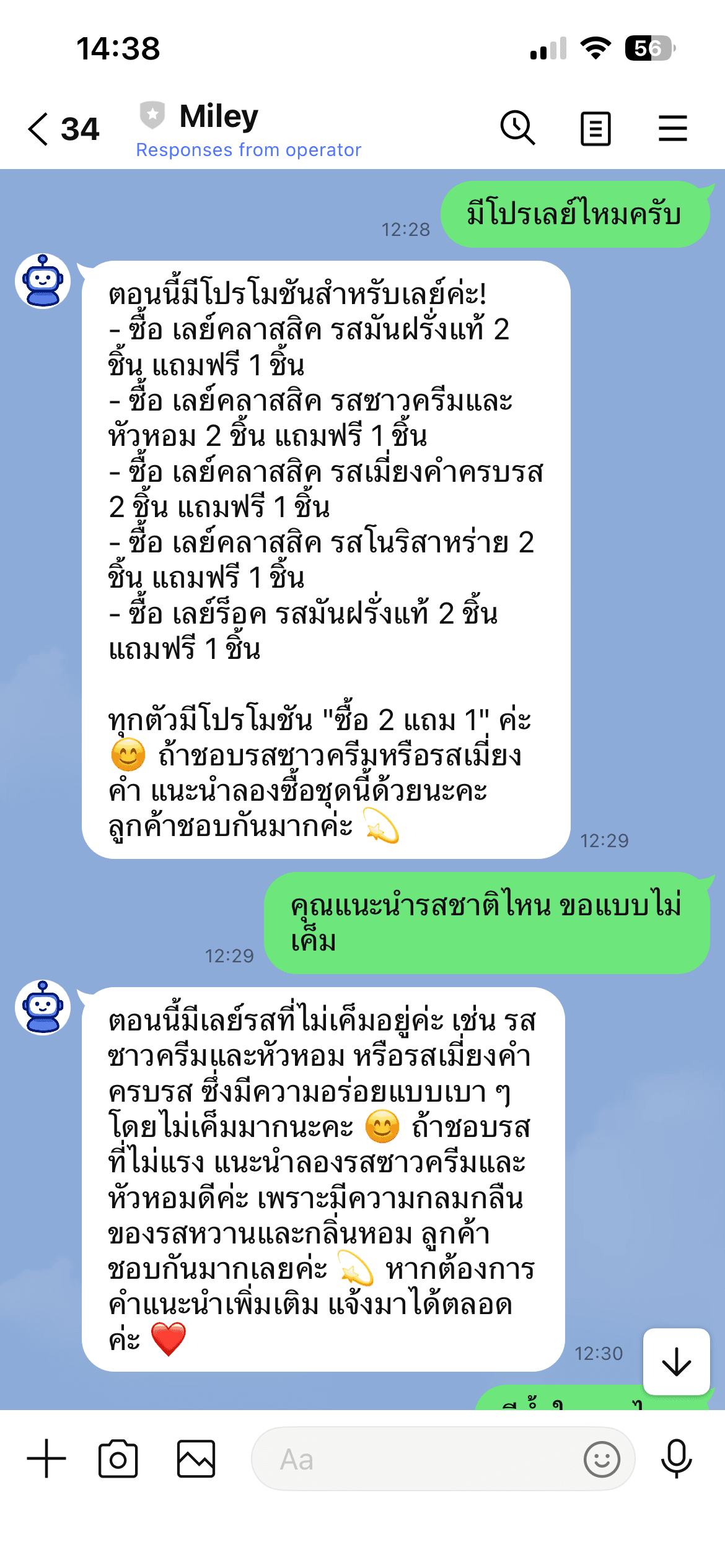Record a voice message with the microphone
This screenshot has width=725, height=1568.
click(x=676, y=1458)
